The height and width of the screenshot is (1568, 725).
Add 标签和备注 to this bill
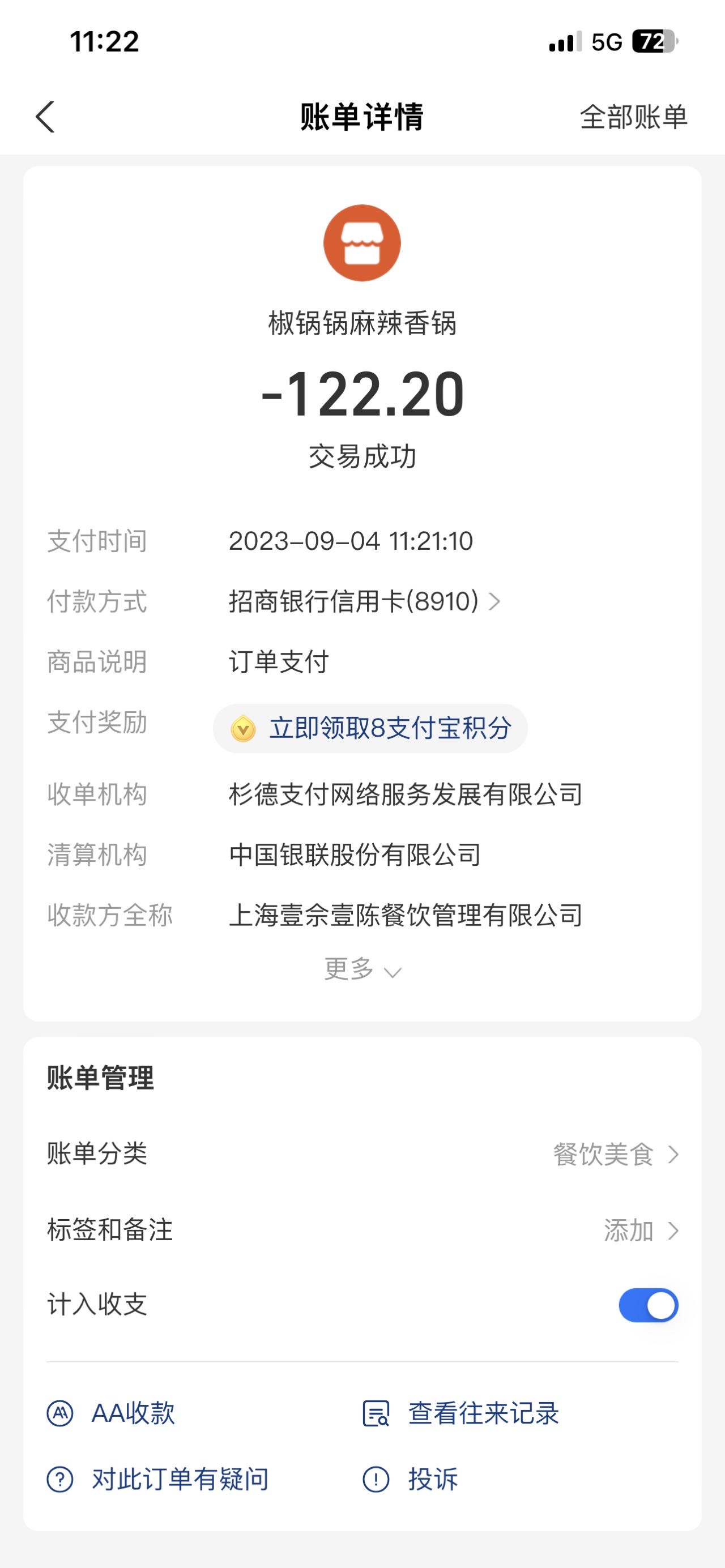coord(362,1230)
